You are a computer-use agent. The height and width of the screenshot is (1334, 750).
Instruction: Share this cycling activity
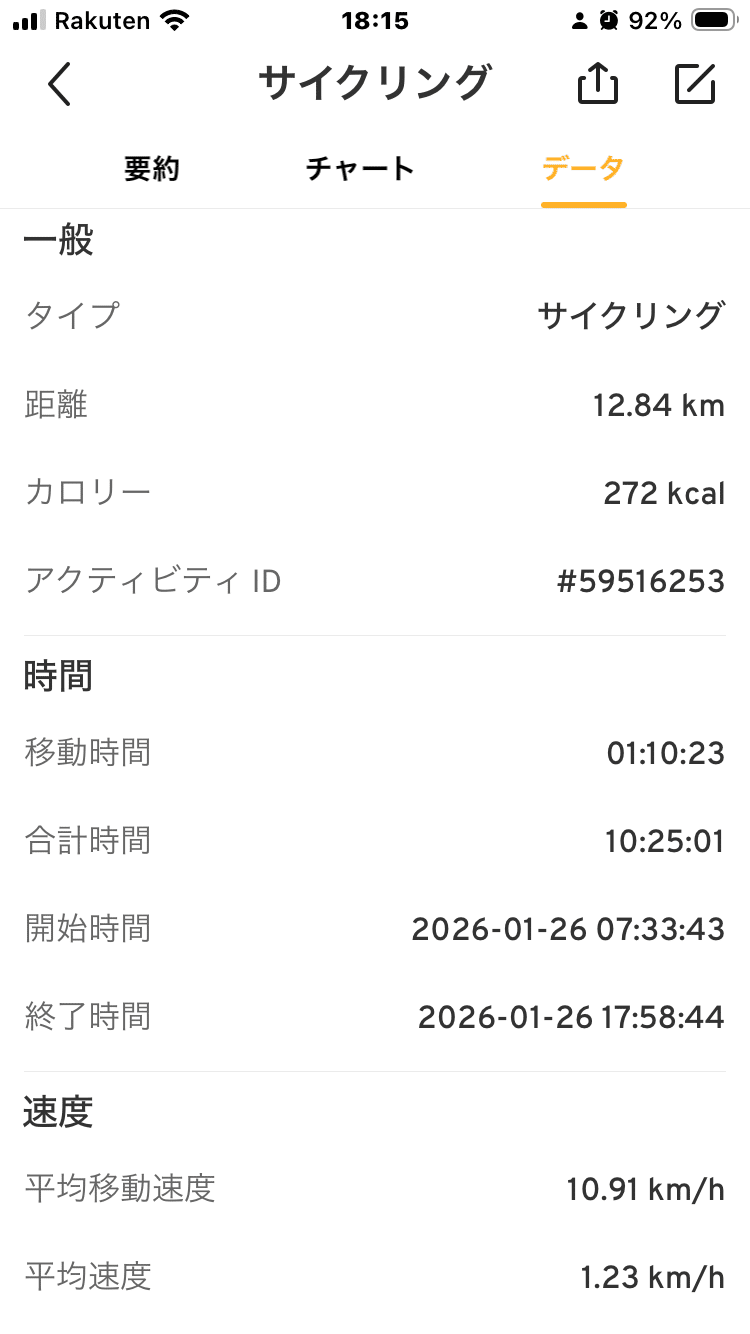pyautogui.click(x=597, y=84)
